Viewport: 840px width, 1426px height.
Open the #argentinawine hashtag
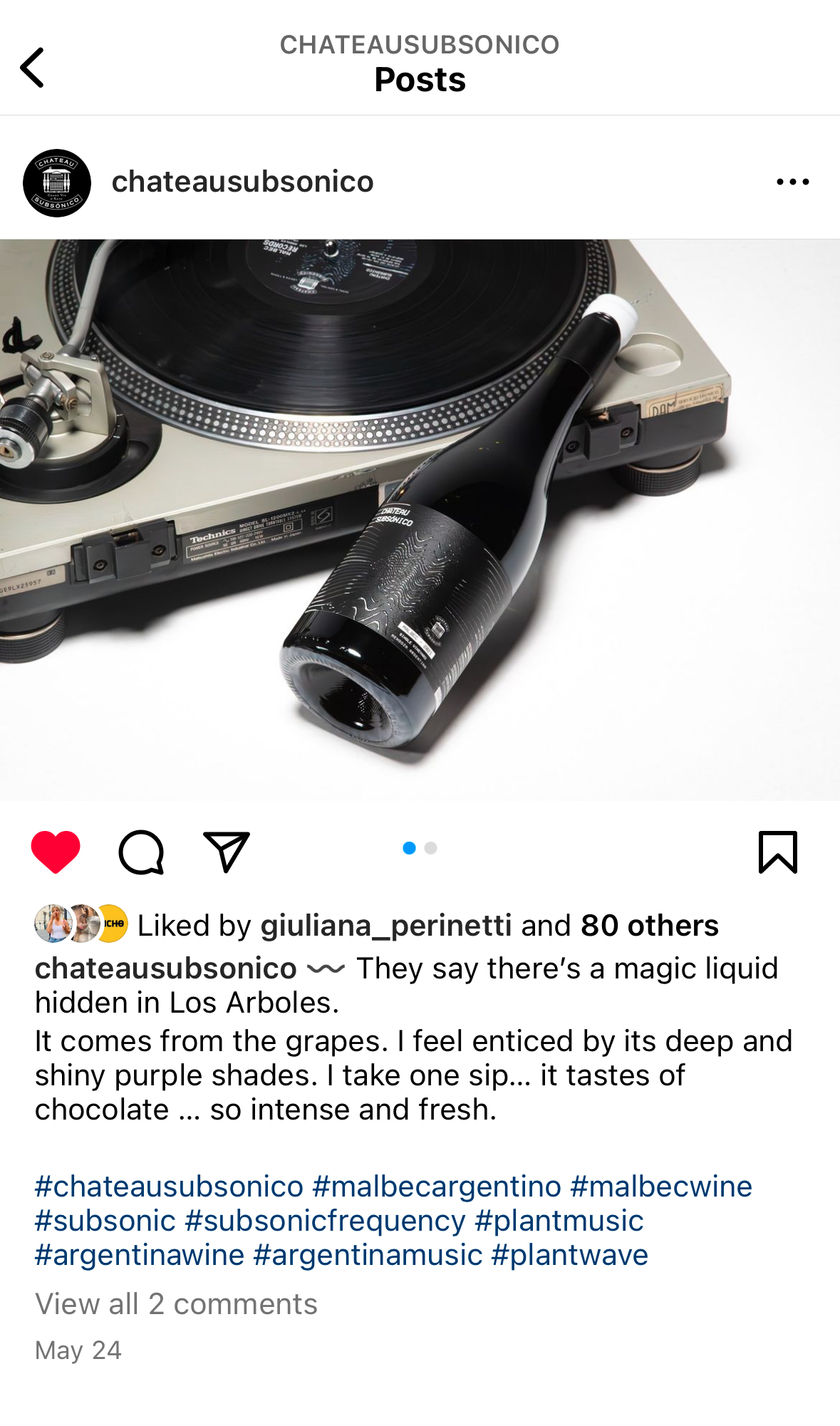click(x=140, y=1255)
